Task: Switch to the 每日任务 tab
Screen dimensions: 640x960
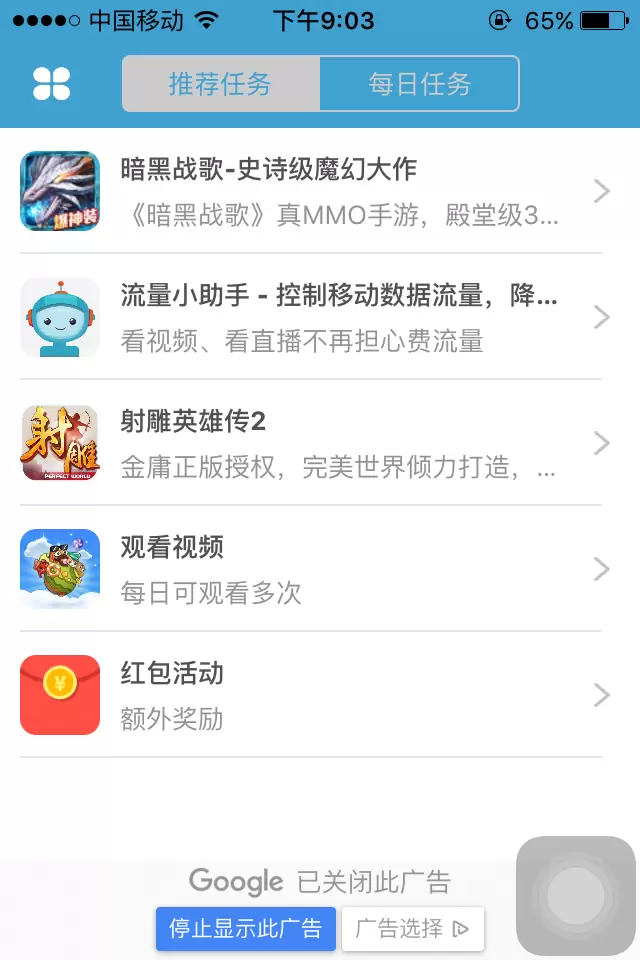Action: coord(419,84)
